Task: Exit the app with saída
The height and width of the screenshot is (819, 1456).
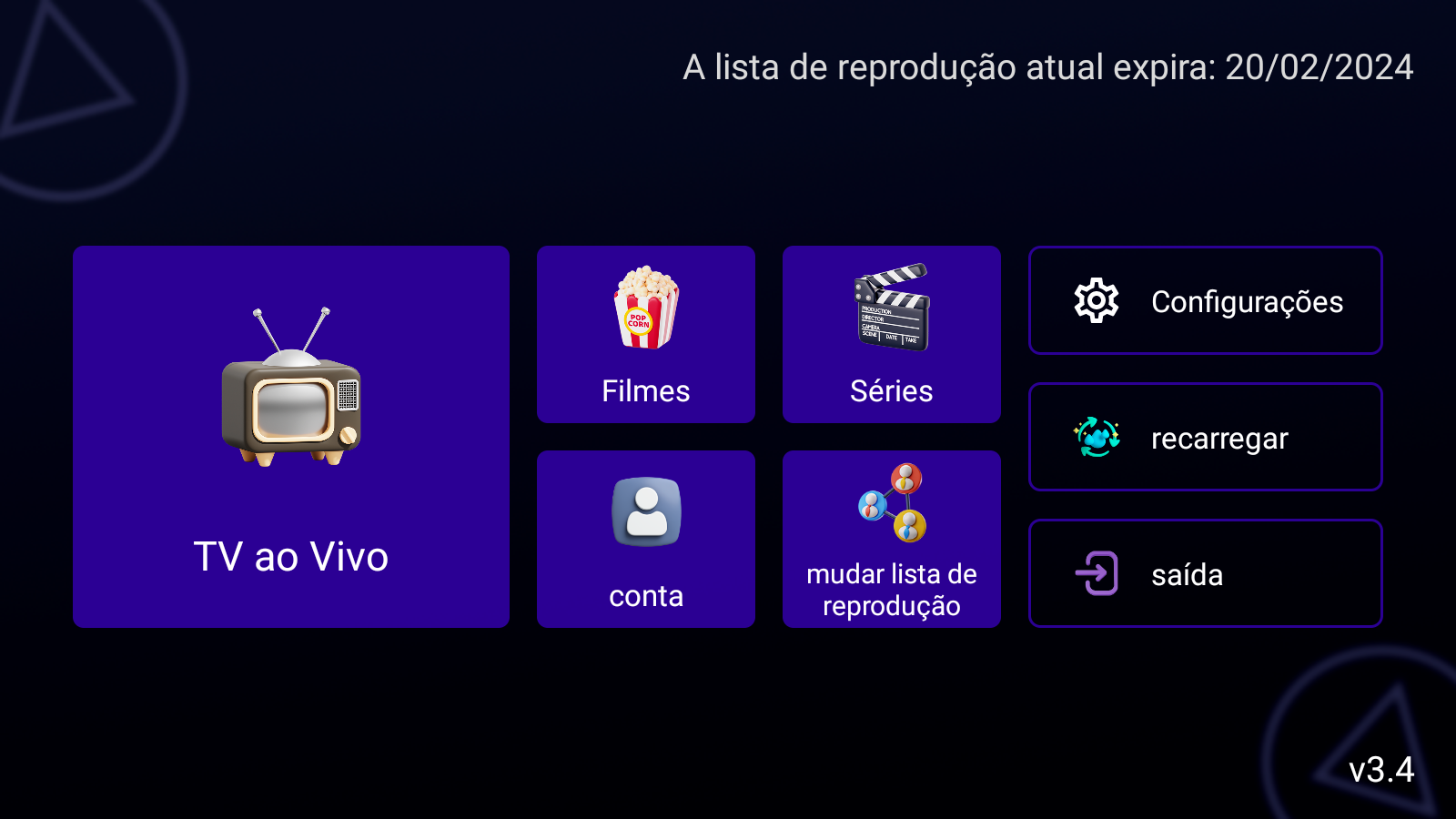Action: [x=1205, y=573]
